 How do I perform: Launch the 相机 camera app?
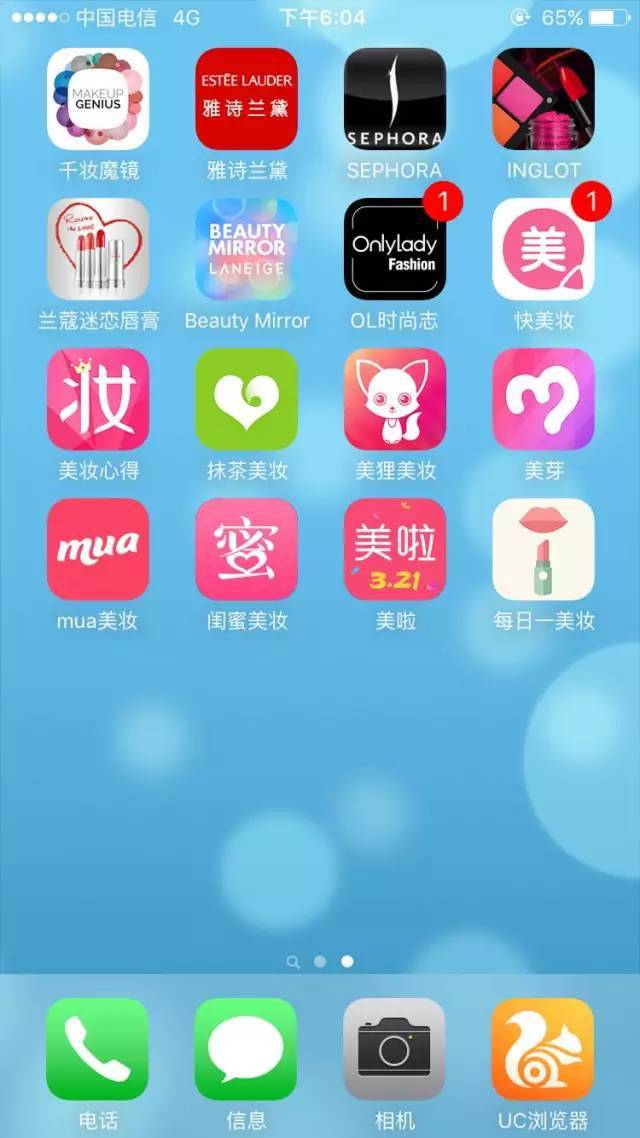click(x=394, y=1049)
